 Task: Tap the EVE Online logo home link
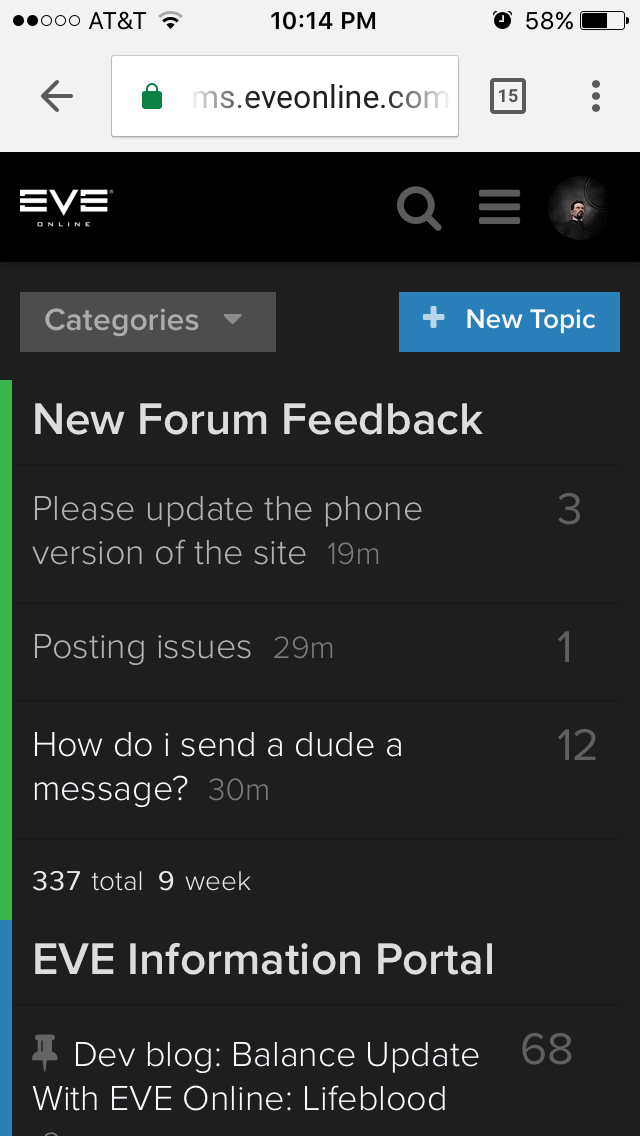66,207
